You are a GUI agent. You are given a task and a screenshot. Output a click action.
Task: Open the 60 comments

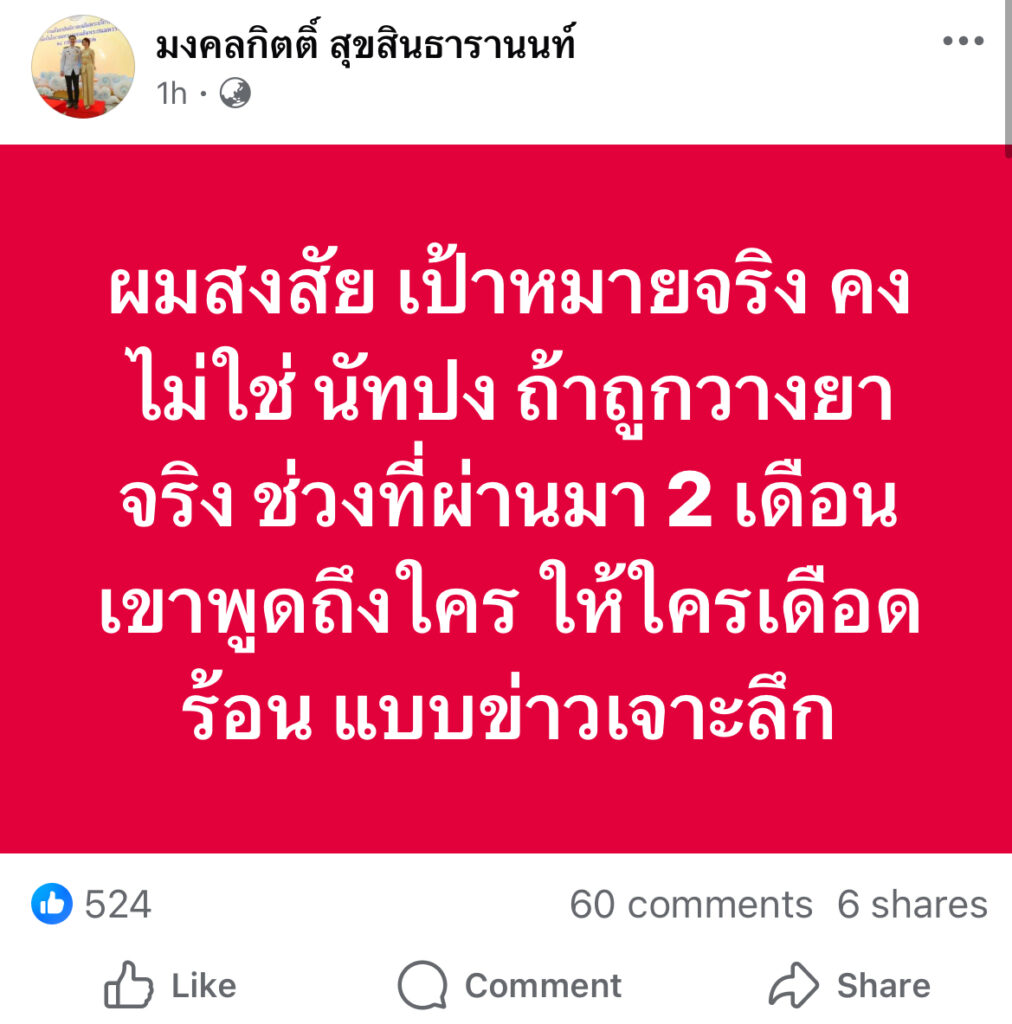coord(690,905)
